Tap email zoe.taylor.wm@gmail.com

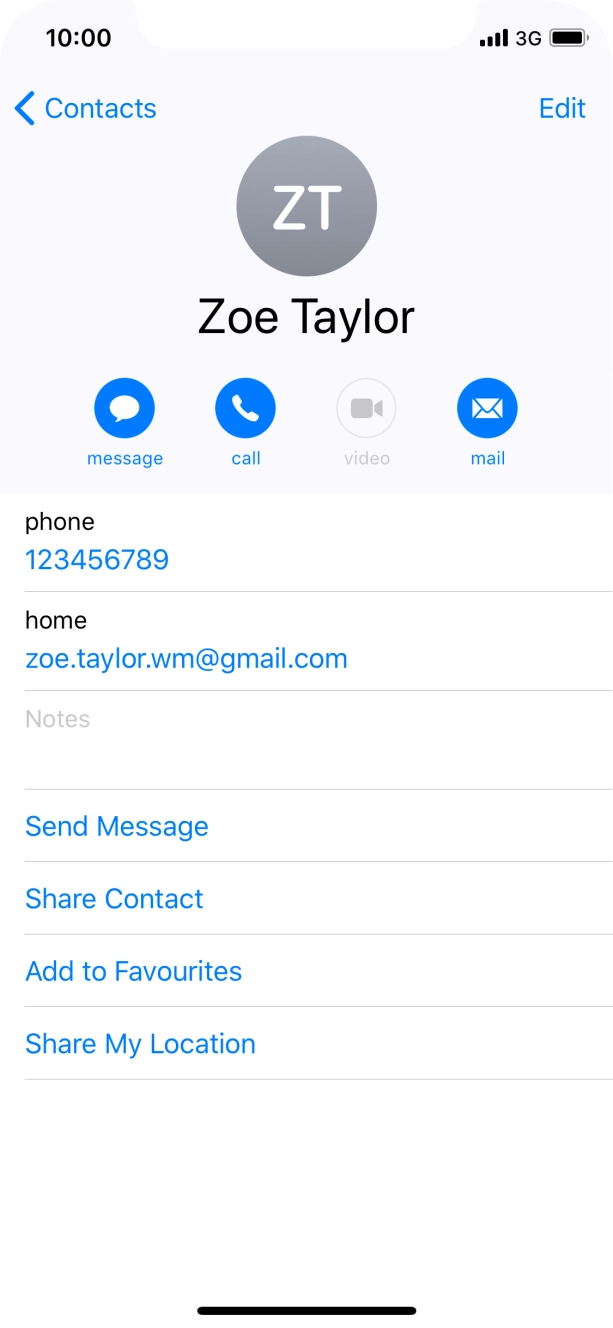[186, 659]
